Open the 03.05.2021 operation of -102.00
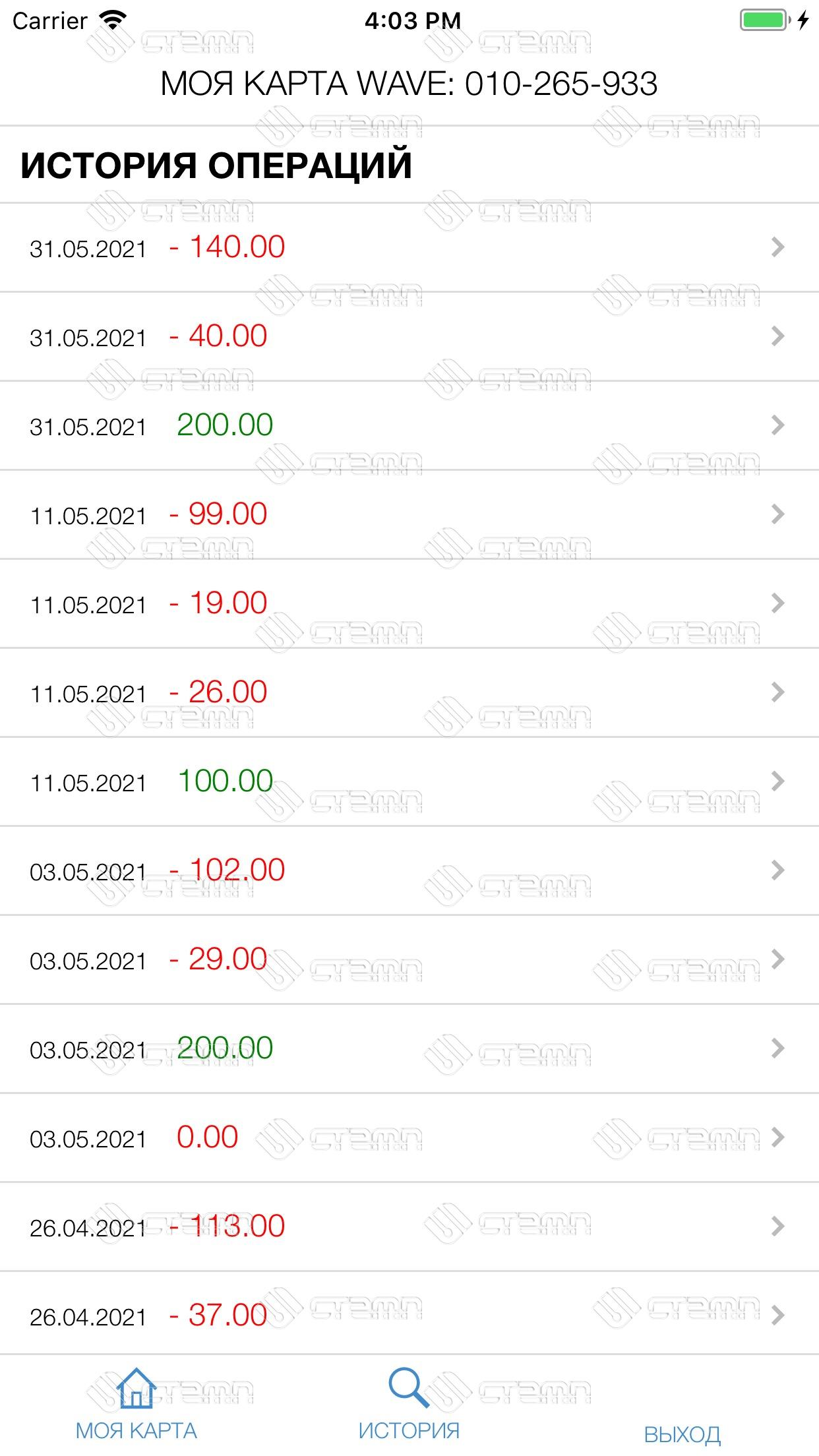819x1456 pixels. coord(409,870)
